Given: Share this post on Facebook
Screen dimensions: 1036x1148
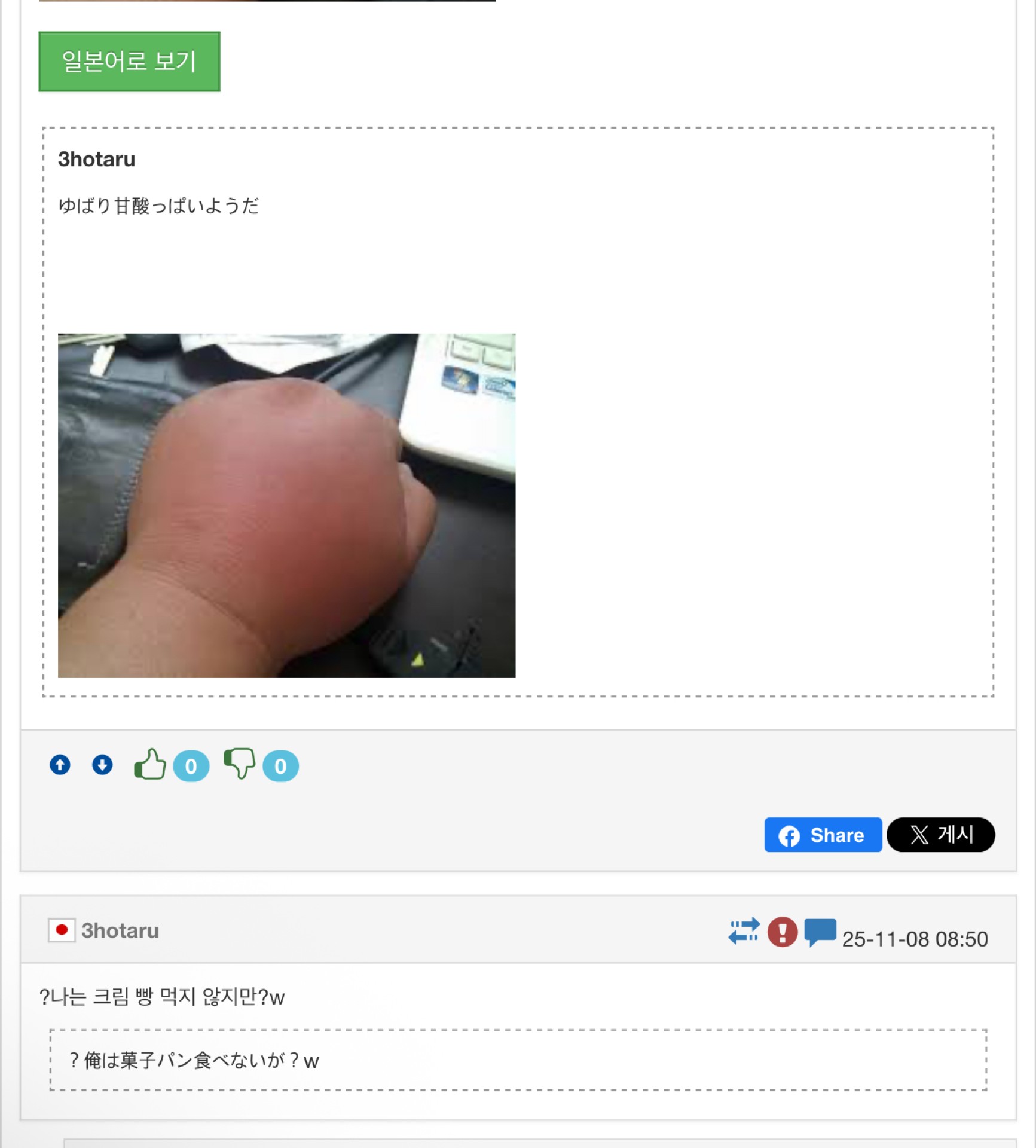Looking at the screenshot, I should click(823, 835).
